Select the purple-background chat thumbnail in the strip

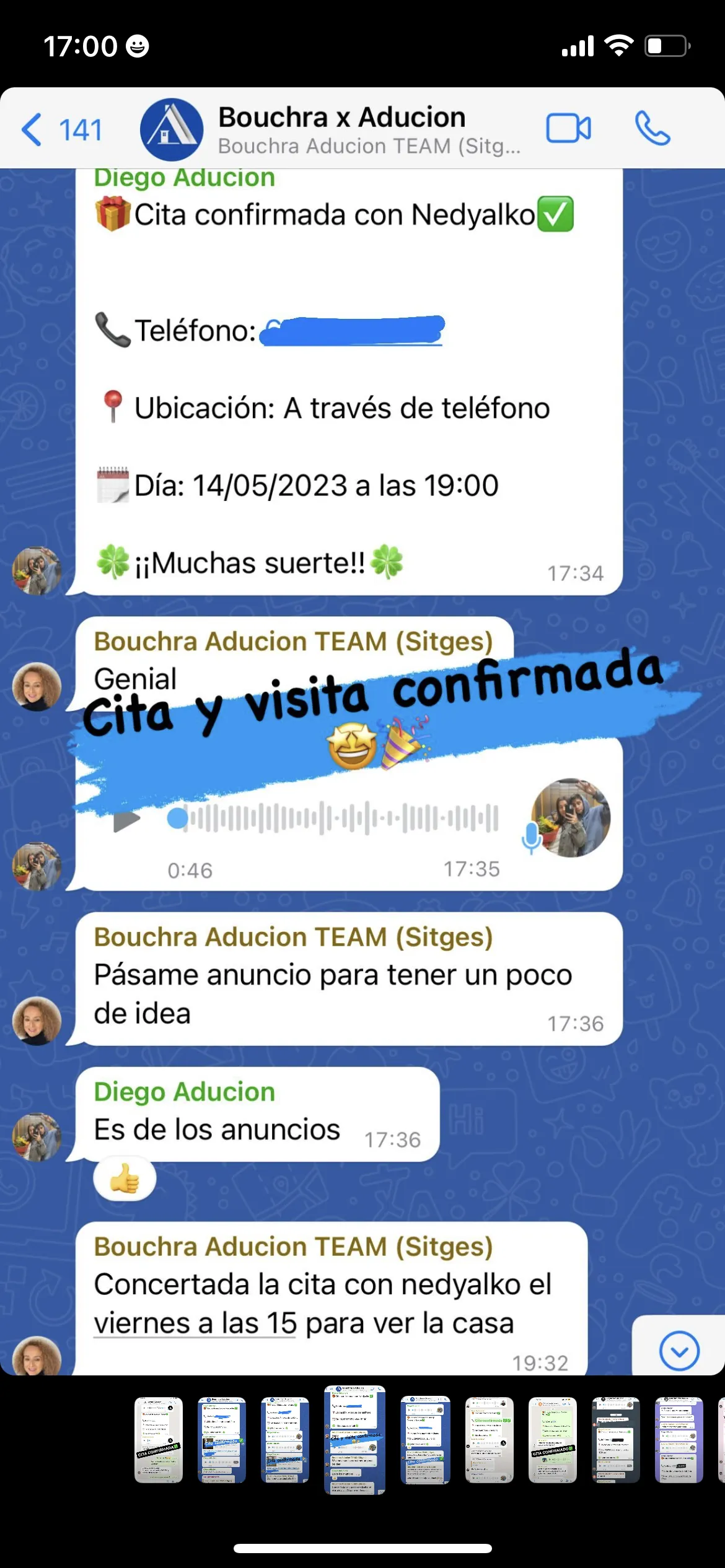click(679, 1439)
